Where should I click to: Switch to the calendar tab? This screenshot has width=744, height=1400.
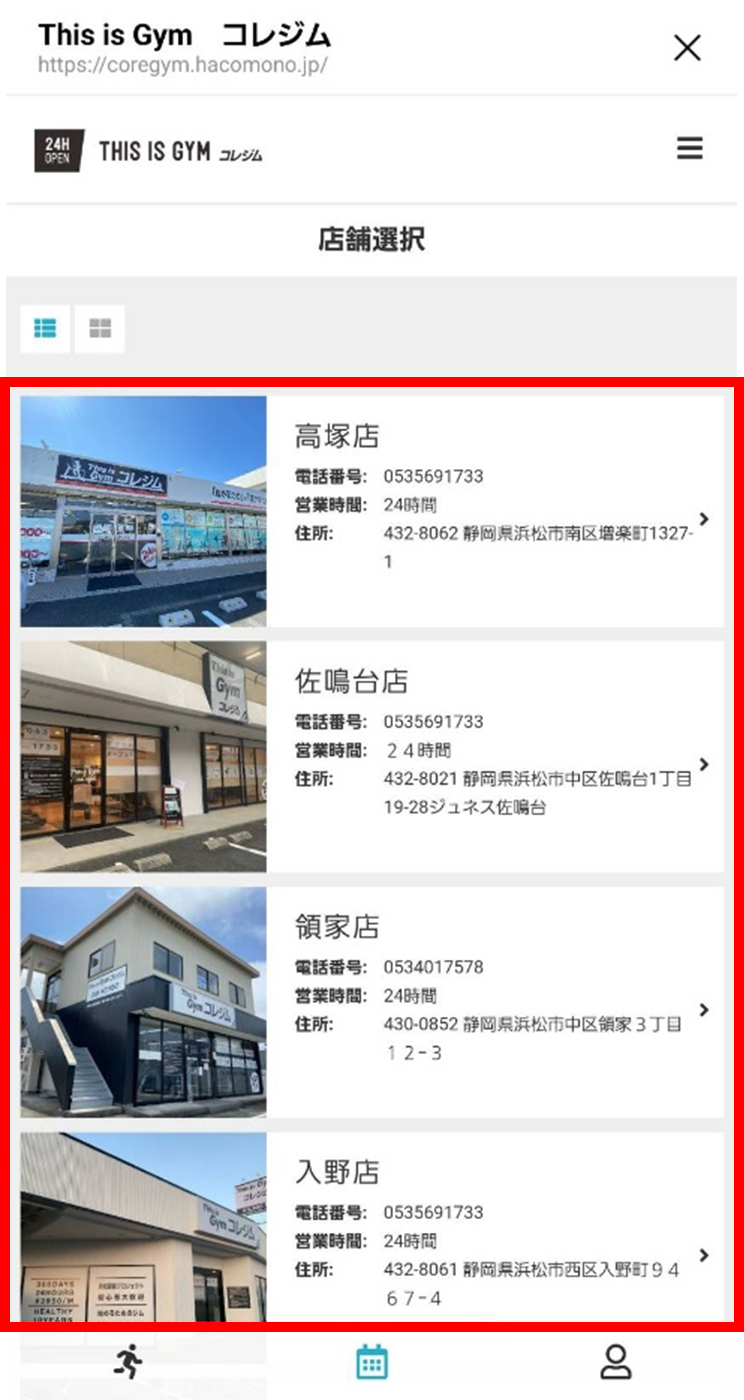(372, 1361)
